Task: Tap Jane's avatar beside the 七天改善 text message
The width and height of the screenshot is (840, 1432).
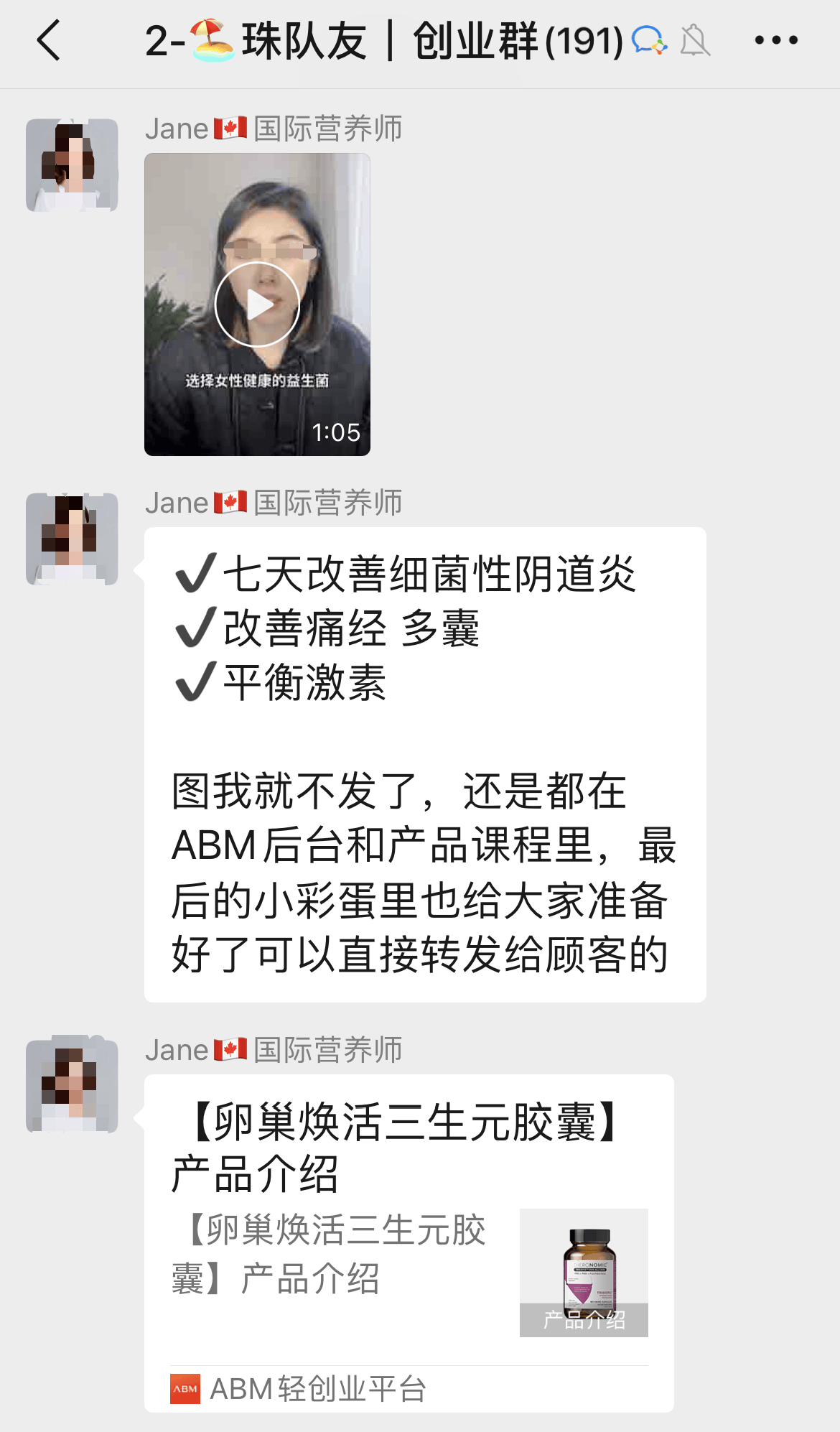Action: [x=72, y=539]
